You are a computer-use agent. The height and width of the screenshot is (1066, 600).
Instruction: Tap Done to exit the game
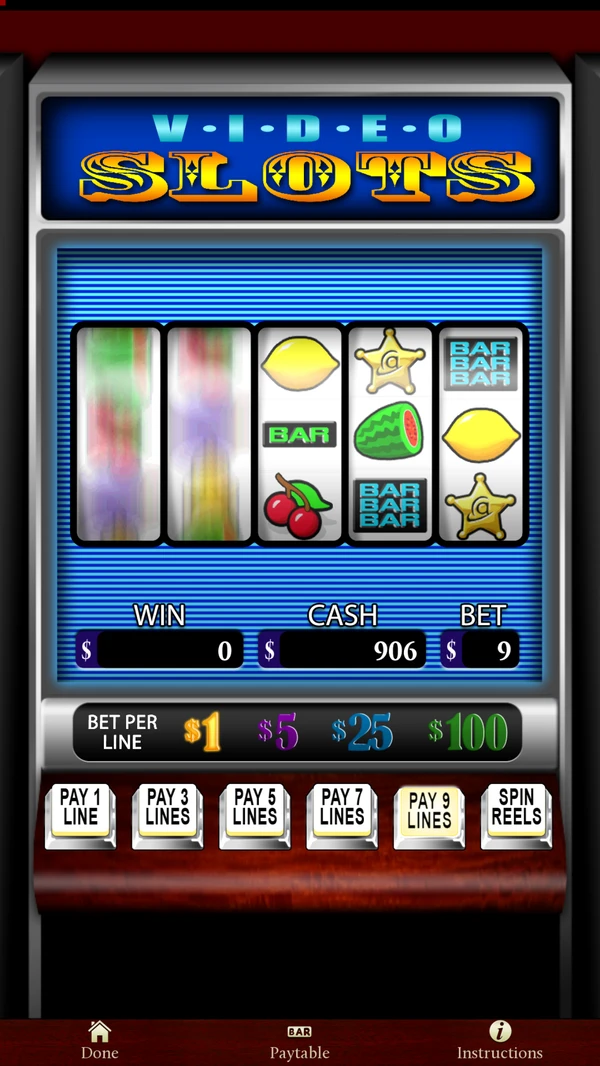(x=99, y=1040)
